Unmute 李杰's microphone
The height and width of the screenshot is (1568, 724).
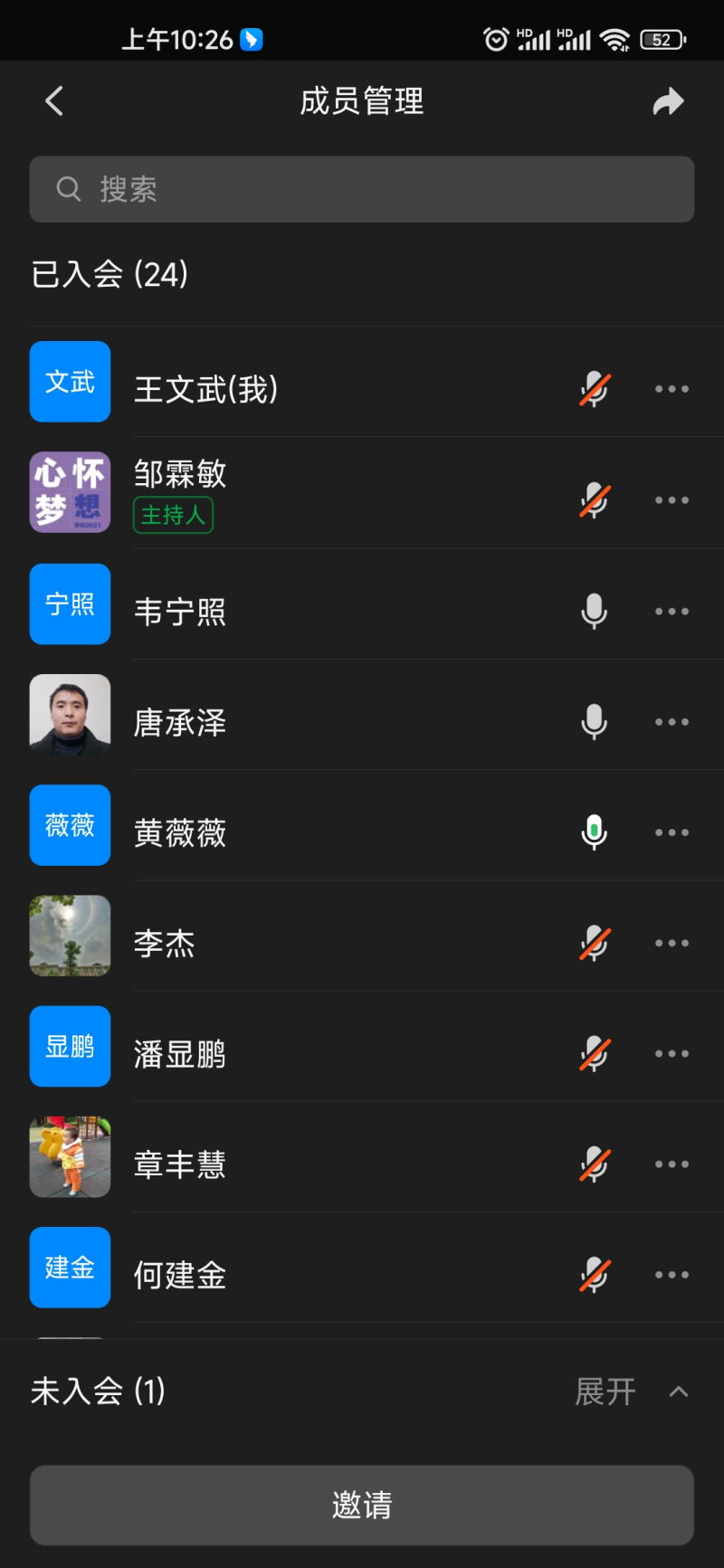[x=595, y=943]
